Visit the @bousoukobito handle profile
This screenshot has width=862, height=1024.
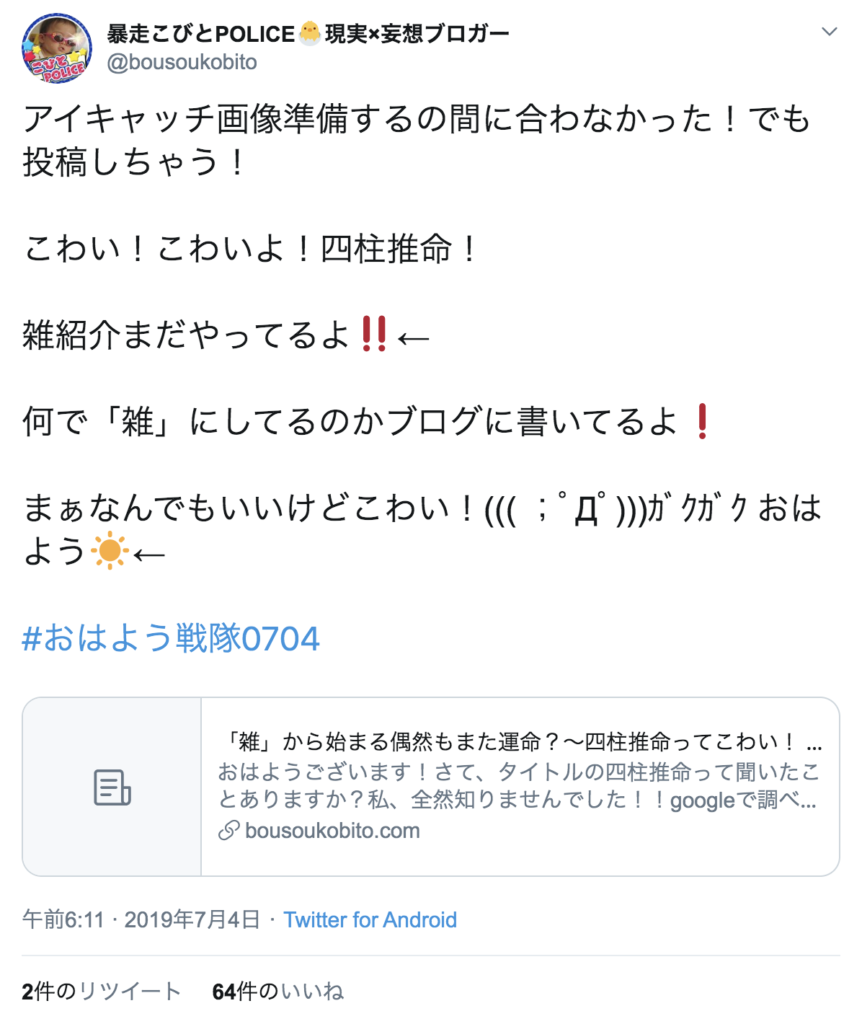coord(181,62)
